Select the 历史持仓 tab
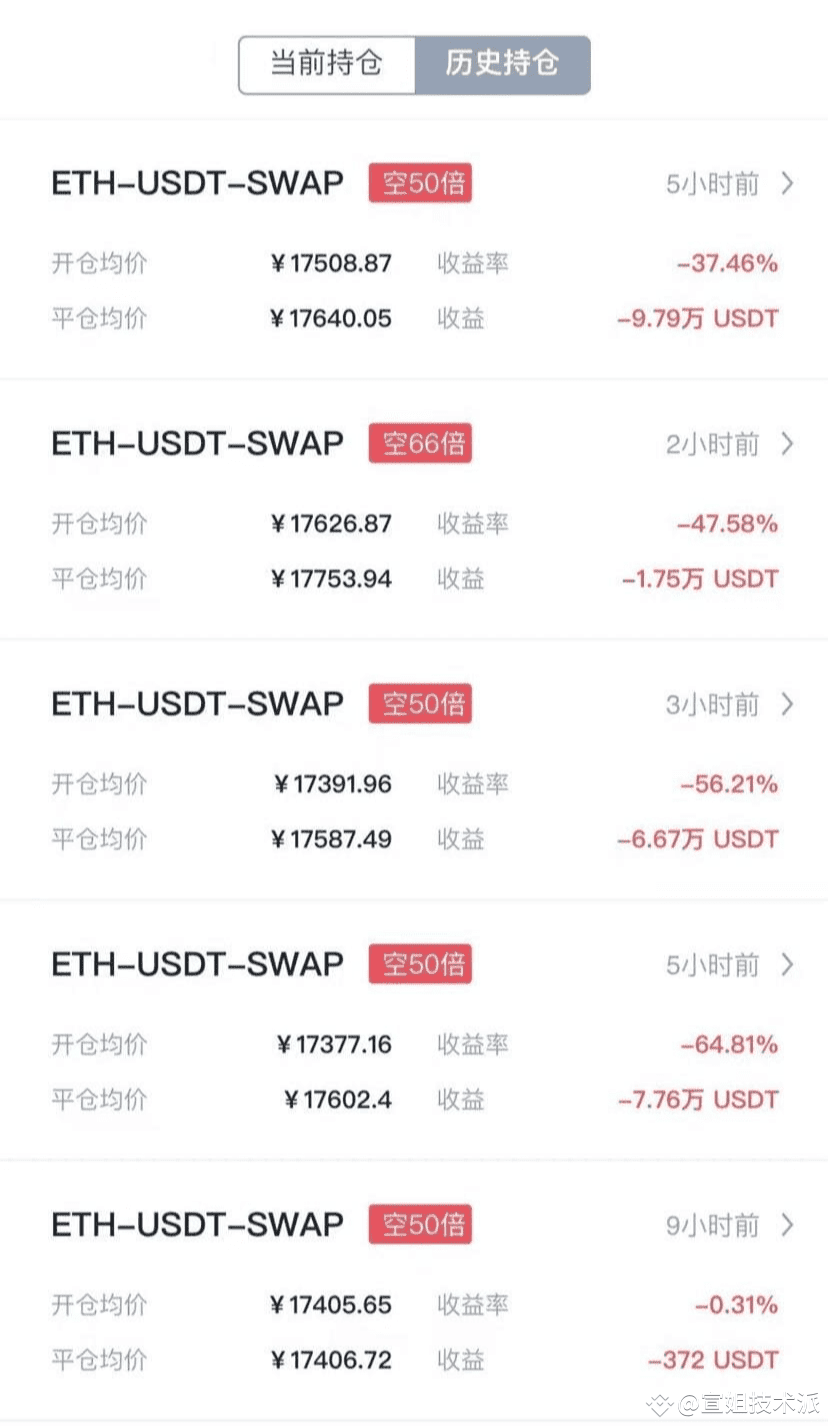This screenshot has height=1426, width=828. click(x=502, y=65)
